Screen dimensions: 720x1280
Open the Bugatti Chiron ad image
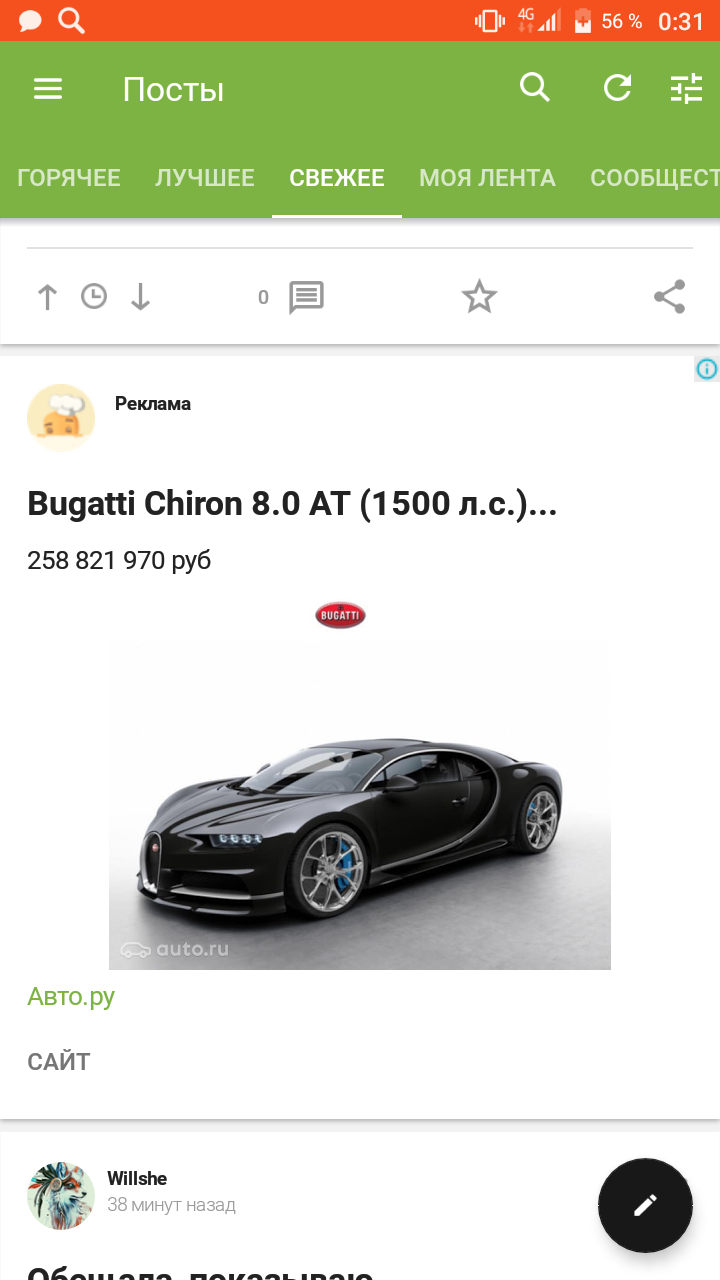tap(360, 805)
